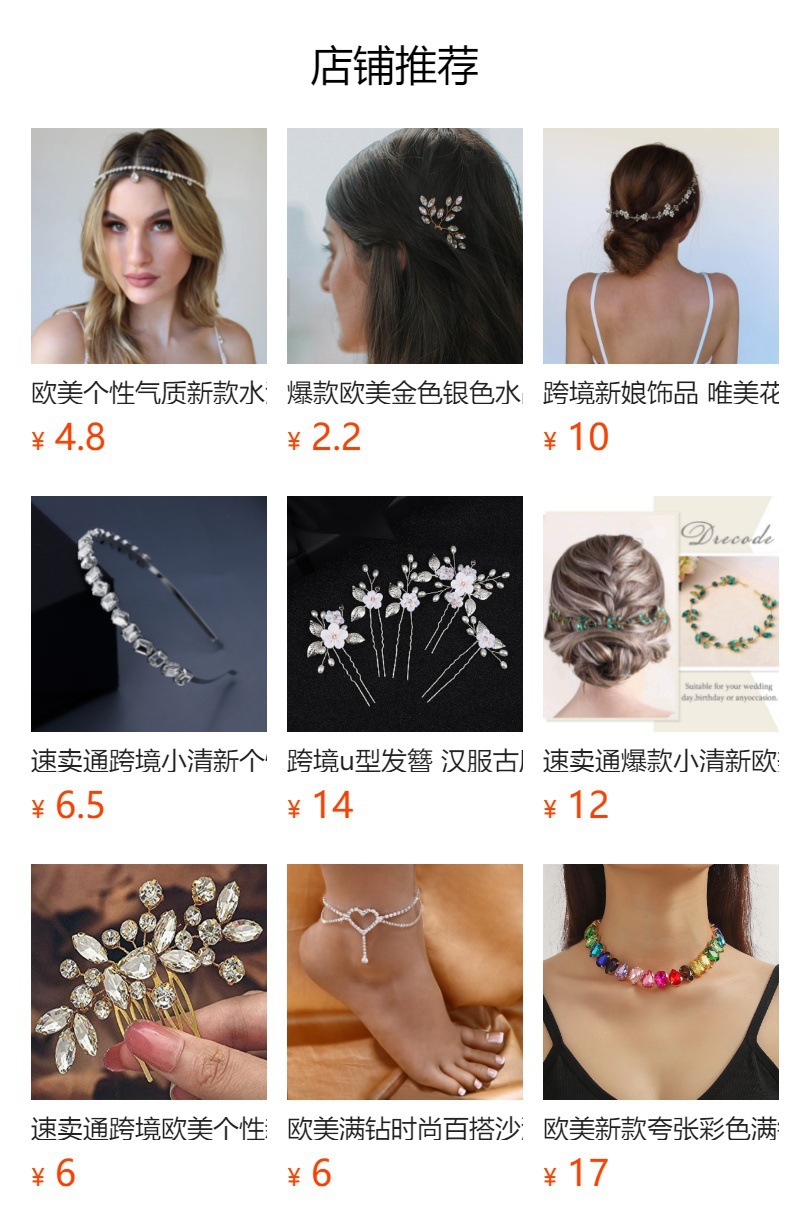
Task: View the ¥2.2 gold silver leaf hair clip
Action: (405, 246)
